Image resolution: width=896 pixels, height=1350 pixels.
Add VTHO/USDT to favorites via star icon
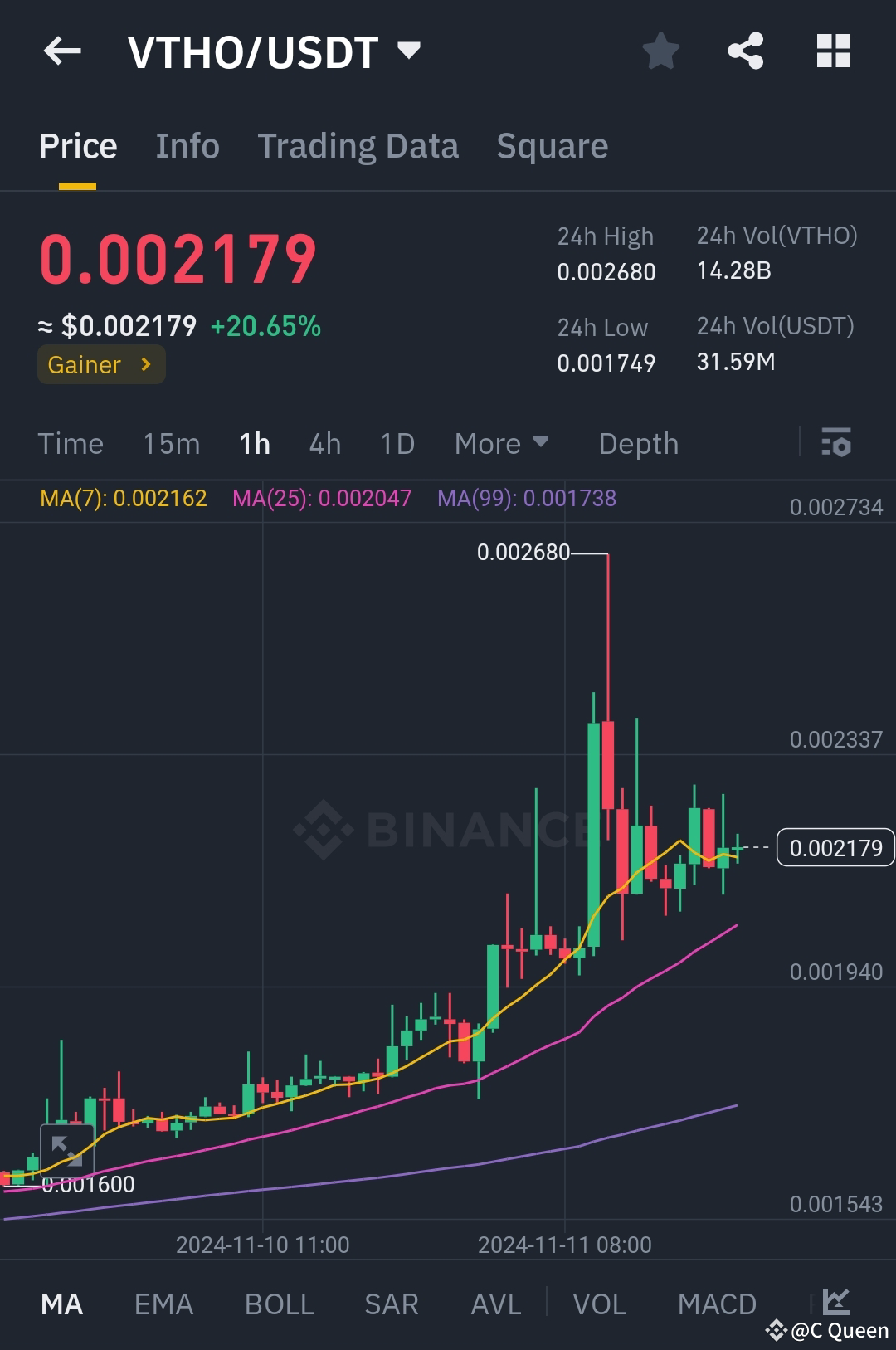point(660,51)
